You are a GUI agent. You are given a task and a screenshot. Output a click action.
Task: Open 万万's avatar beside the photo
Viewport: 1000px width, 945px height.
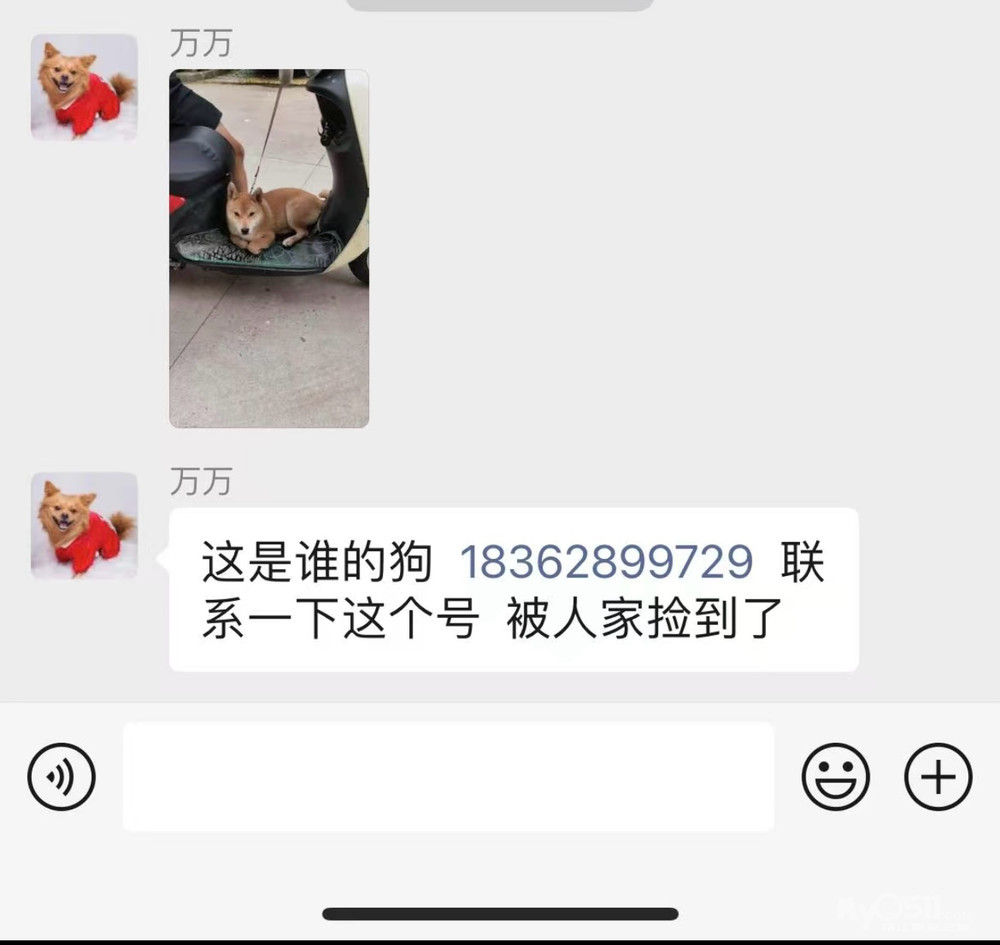pyautogui.click(x=84, y=87)
